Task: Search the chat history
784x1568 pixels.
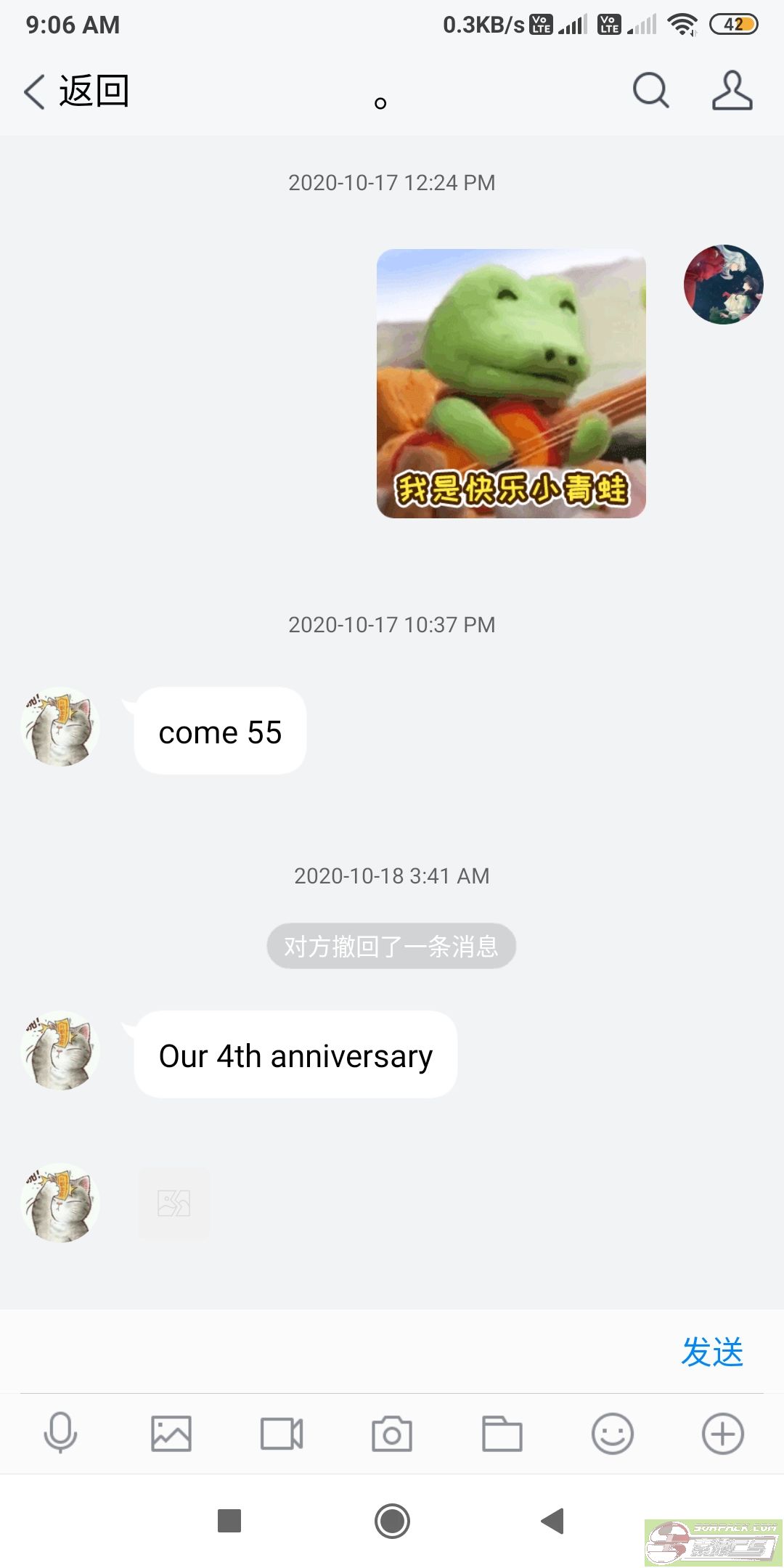Action: click(650, 91)
